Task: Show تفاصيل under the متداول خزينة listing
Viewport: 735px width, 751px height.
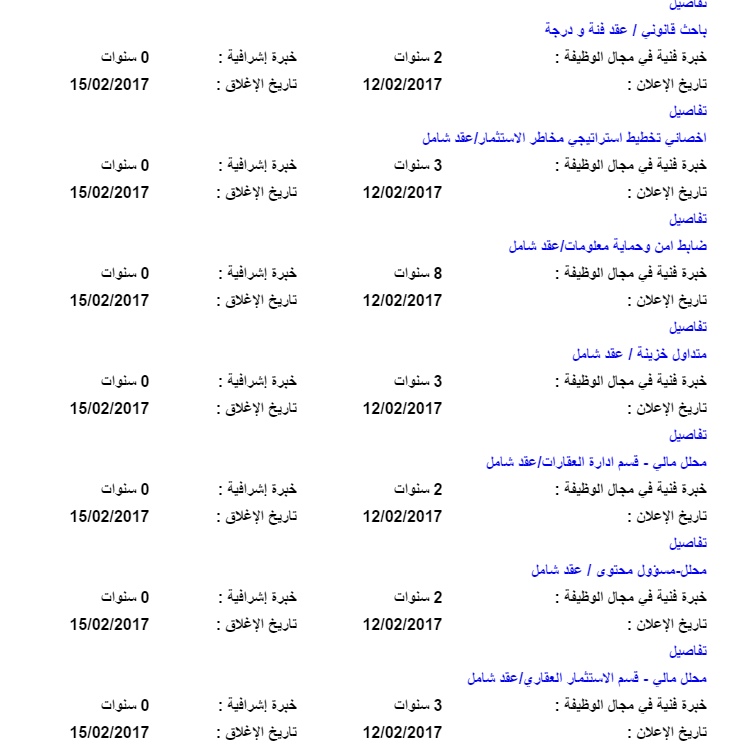Action: pyautogui.click(x=688, y=435)
